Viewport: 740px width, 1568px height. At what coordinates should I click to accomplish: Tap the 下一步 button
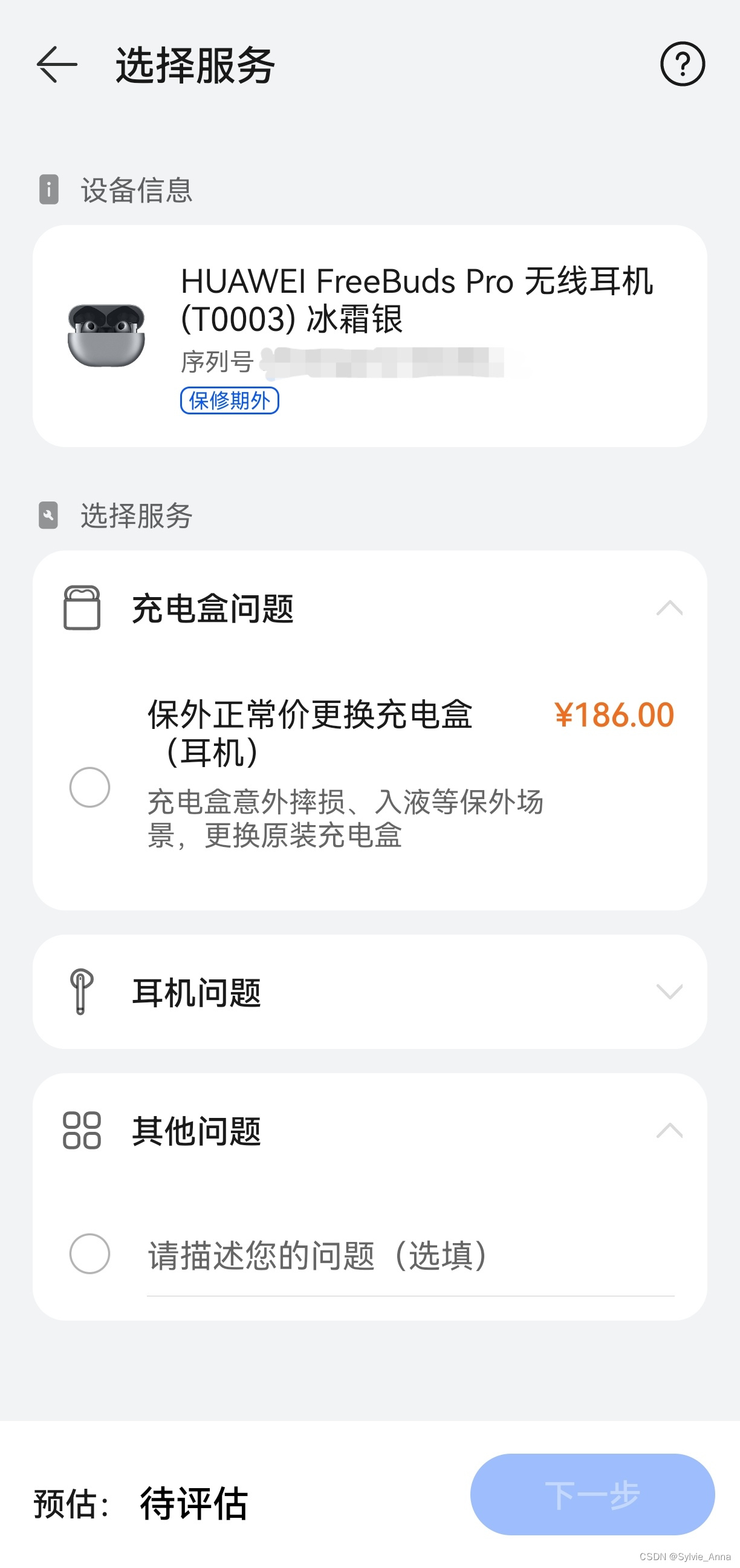click(591, 1494)
